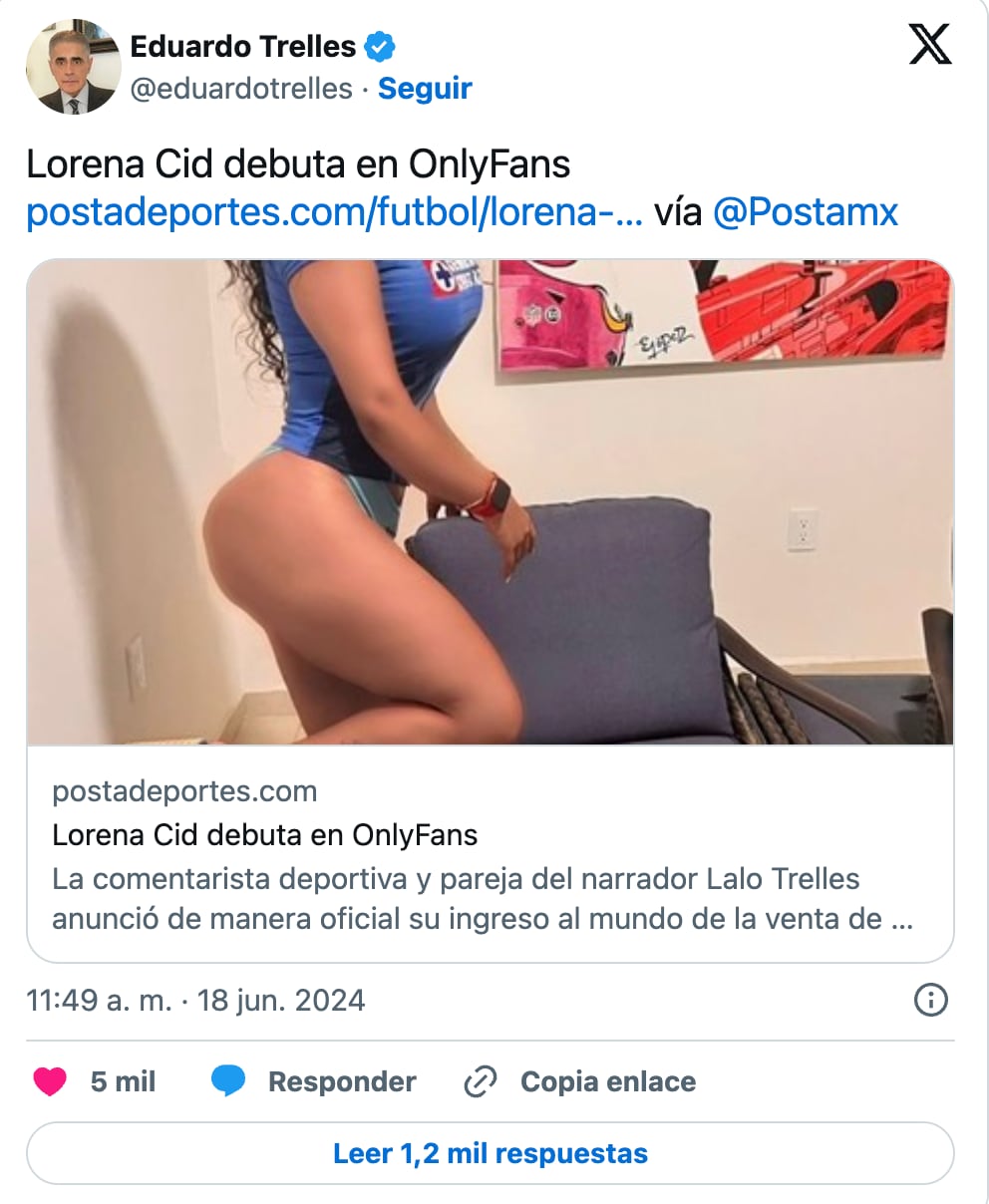Open the info icon beside the date
The width and height of the screenshot is (989, 1204).
point(930,1000)
